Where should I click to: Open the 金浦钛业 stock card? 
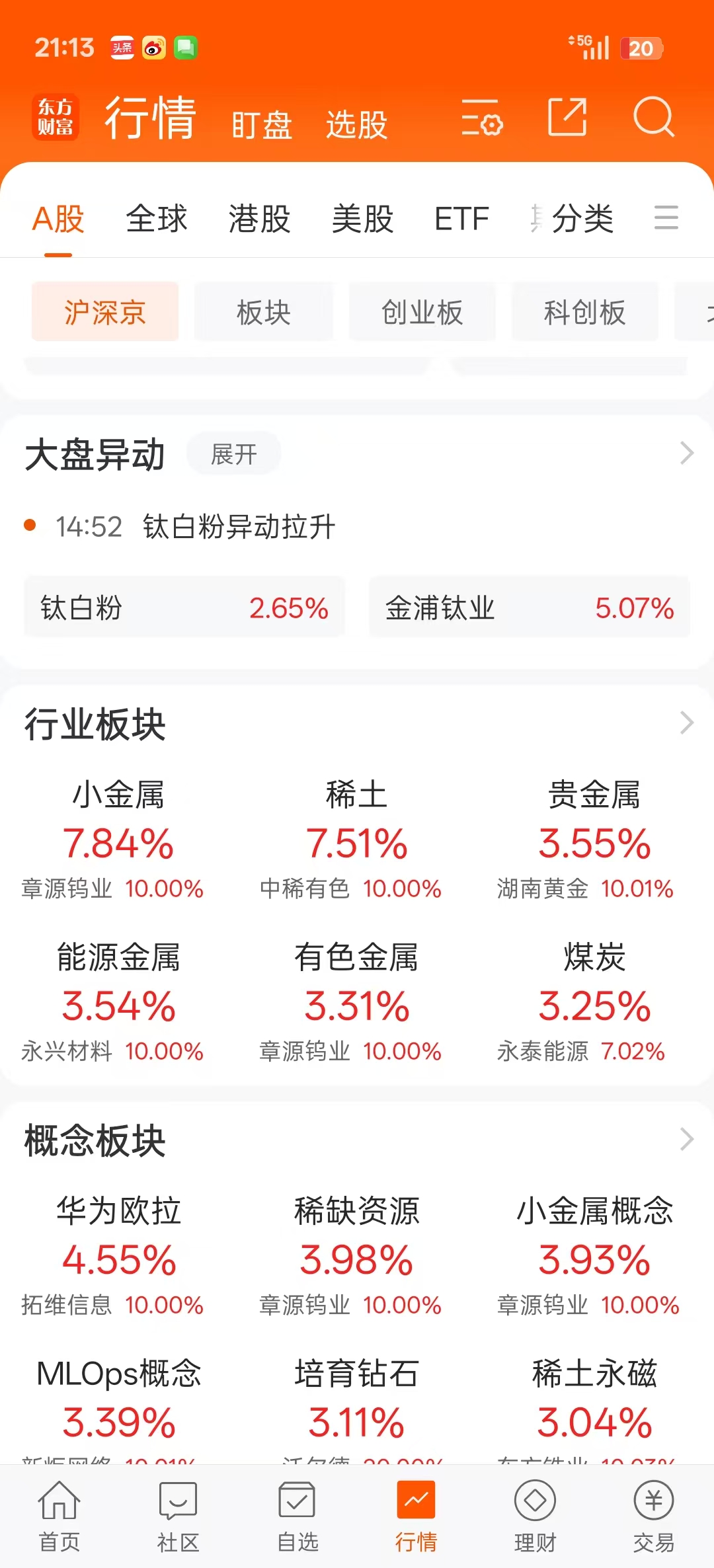coord(529,608)
